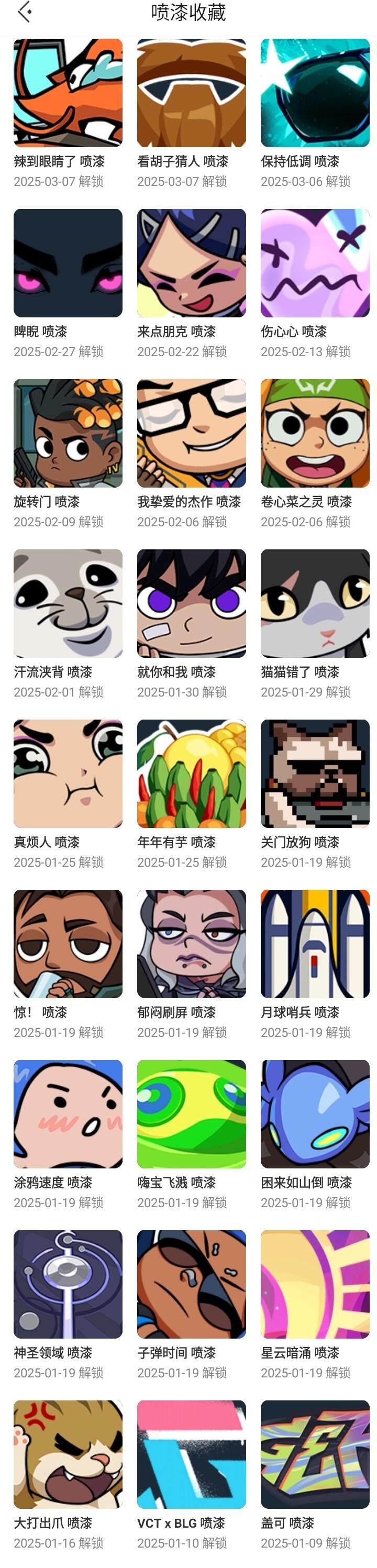Select the 保持低调 spray
The height and width of the screenshot is (1568, 377).
pos(315,93)
